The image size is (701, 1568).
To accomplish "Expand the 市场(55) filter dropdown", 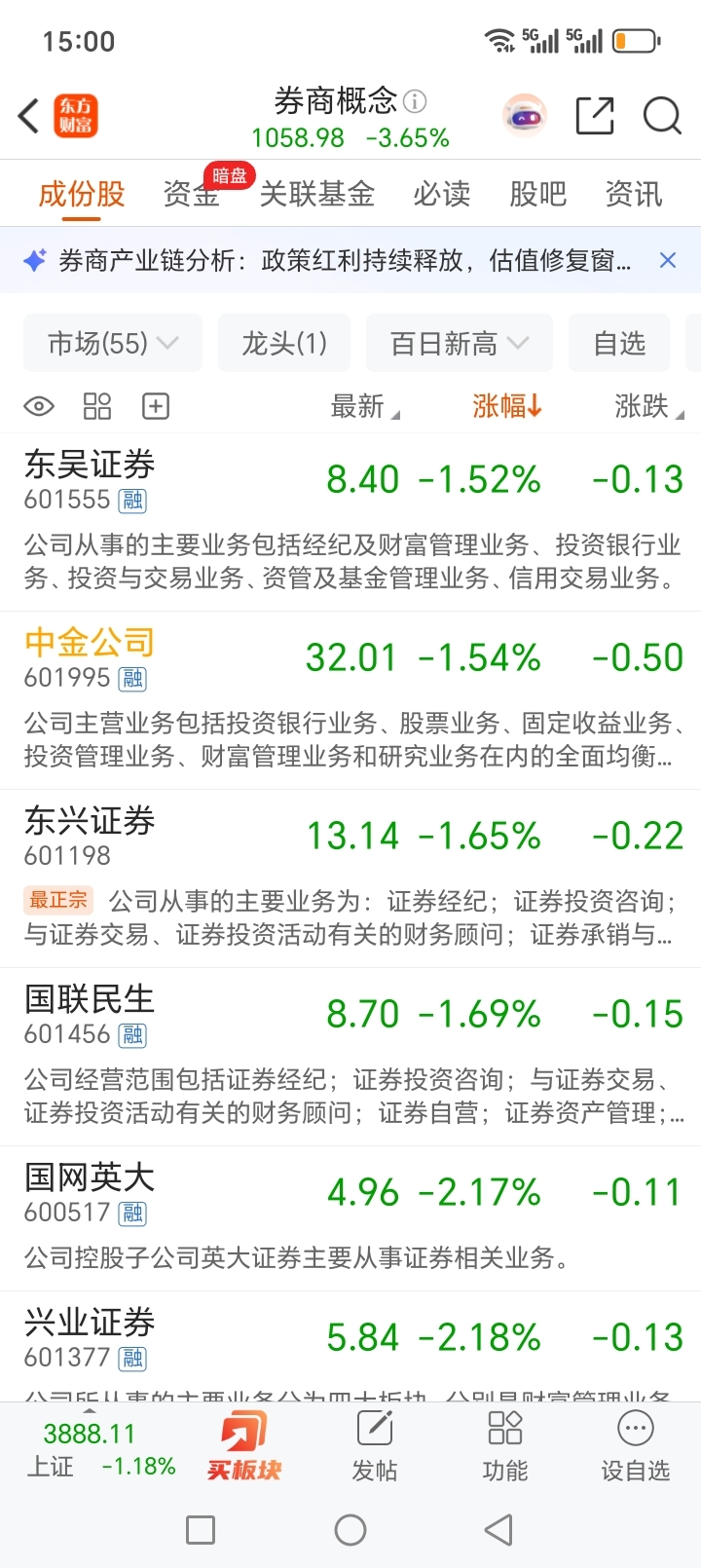I will [x=113, y=343].
